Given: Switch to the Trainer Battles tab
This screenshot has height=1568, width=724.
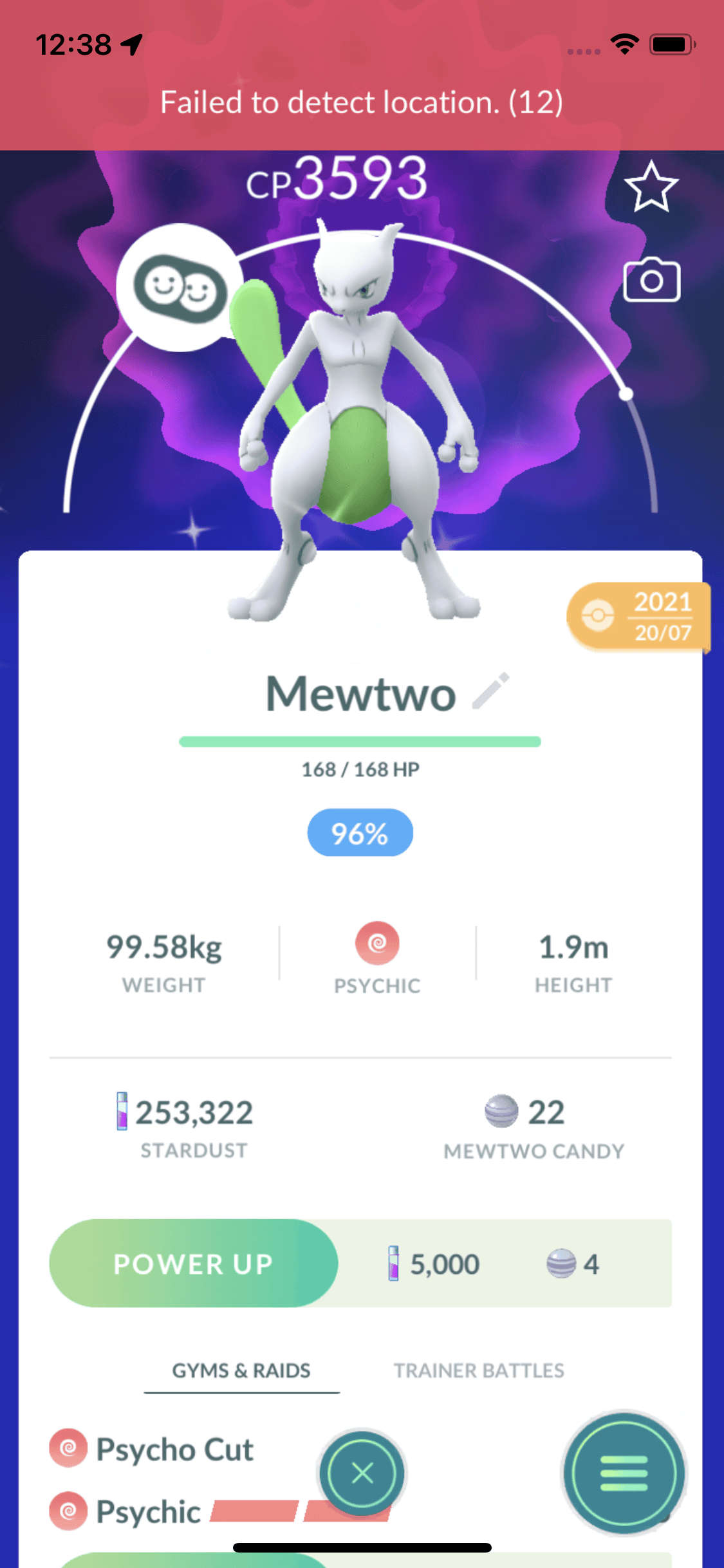Looking at the screenshot, I should [479, 1370].
